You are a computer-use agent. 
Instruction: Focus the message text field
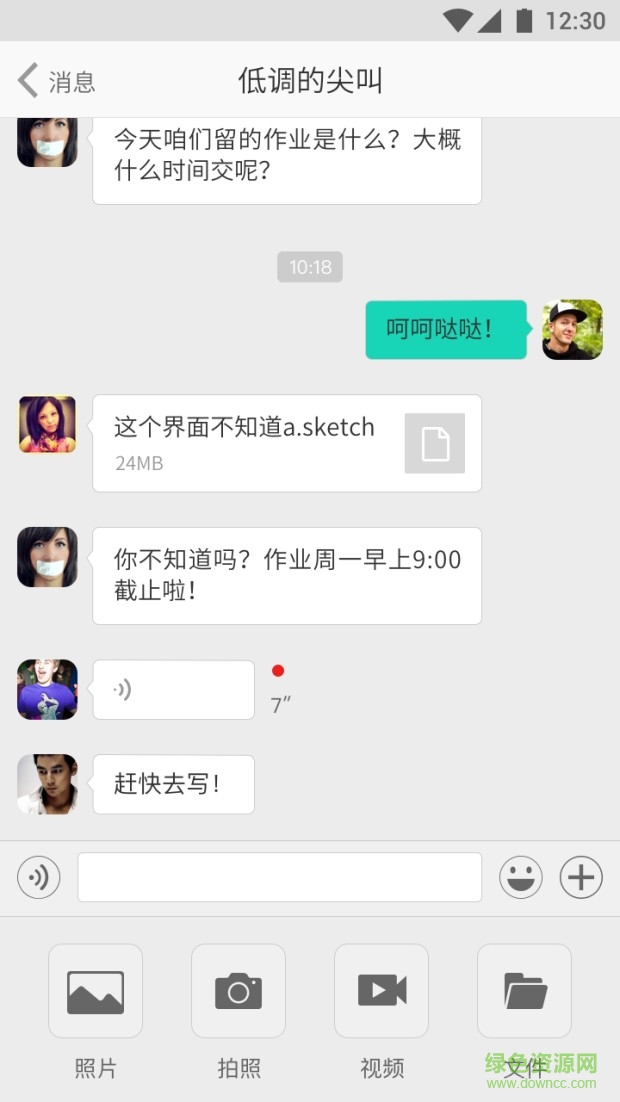[x=279, y=878]
